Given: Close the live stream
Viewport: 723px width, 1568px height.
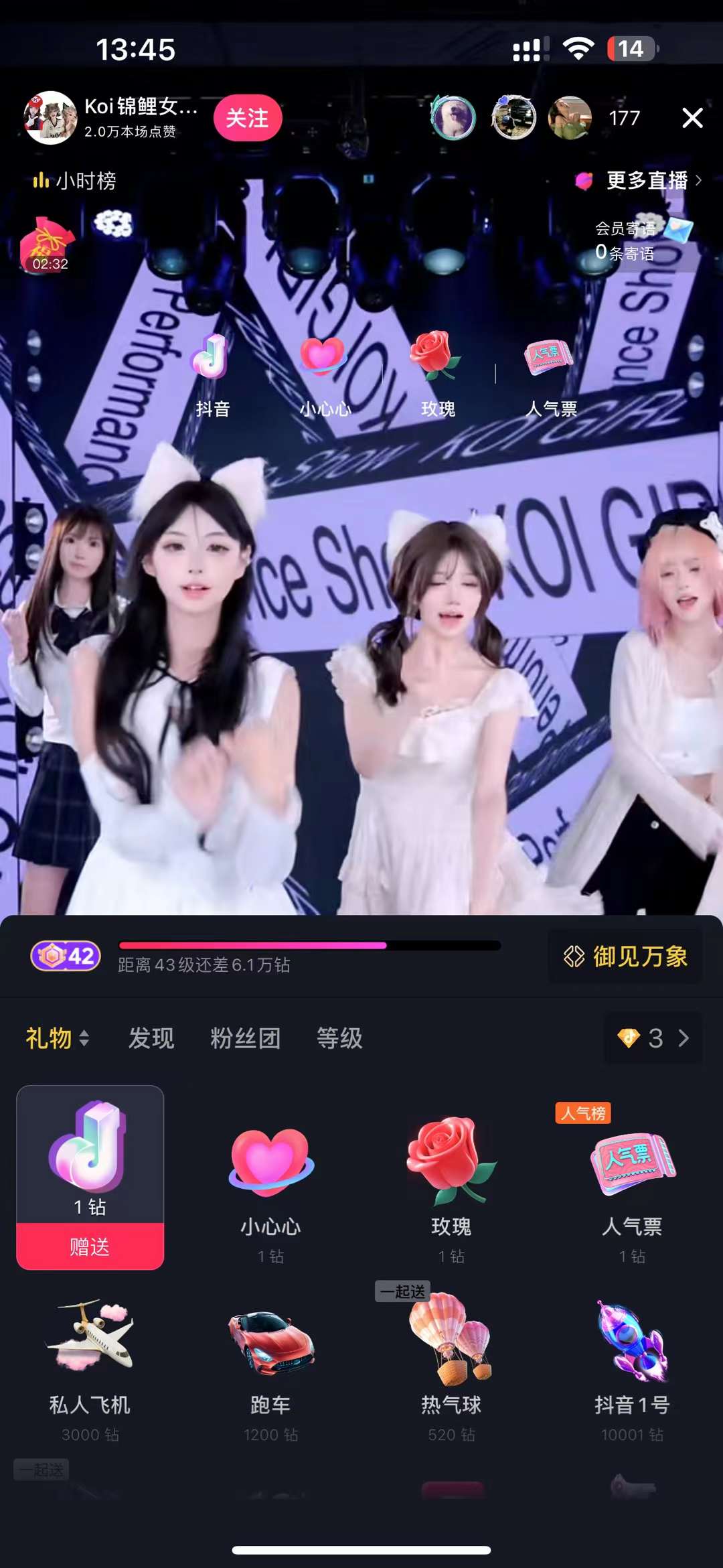Looking at the screenshot, I should point(692,118).
